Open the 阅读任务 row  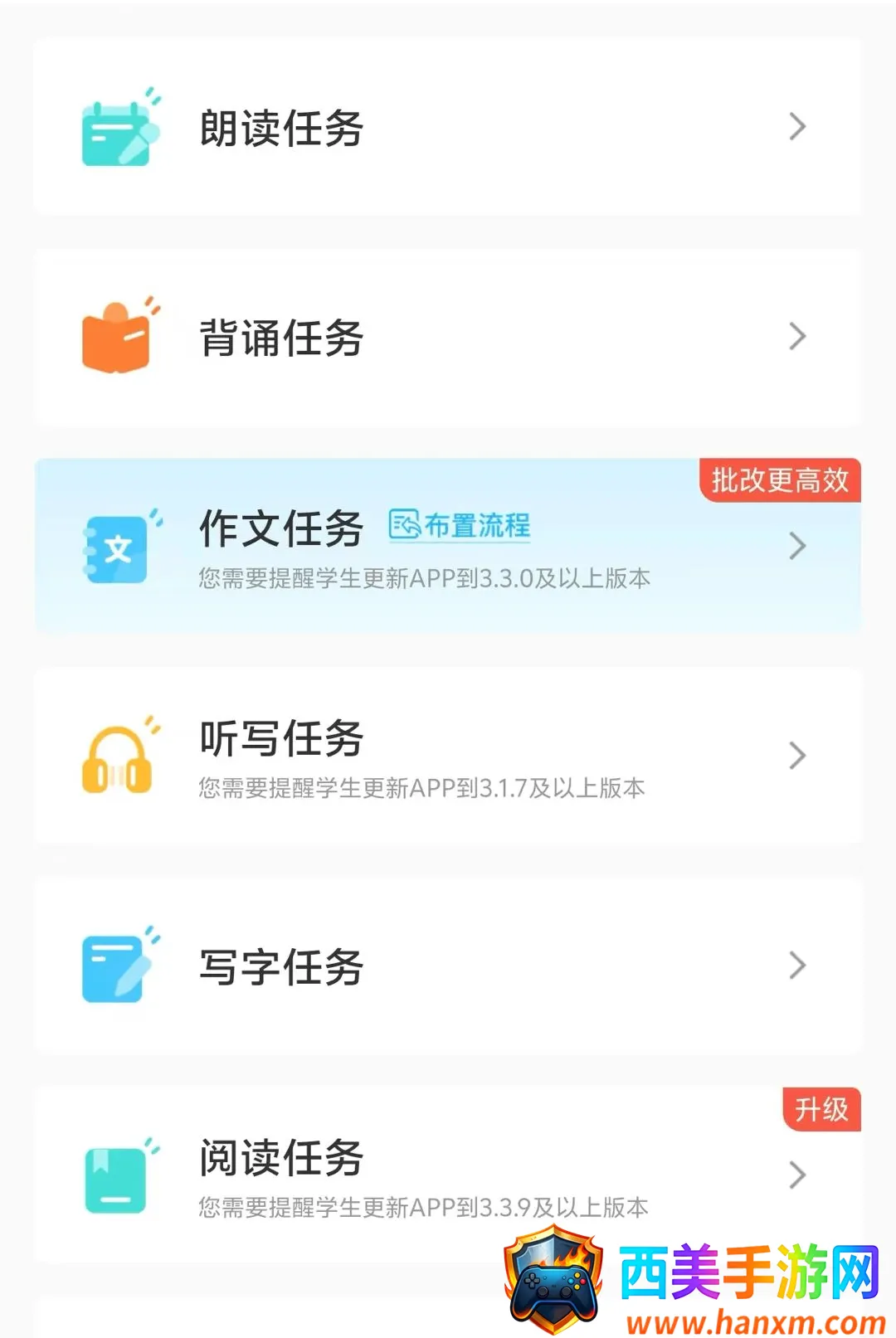448,1175
